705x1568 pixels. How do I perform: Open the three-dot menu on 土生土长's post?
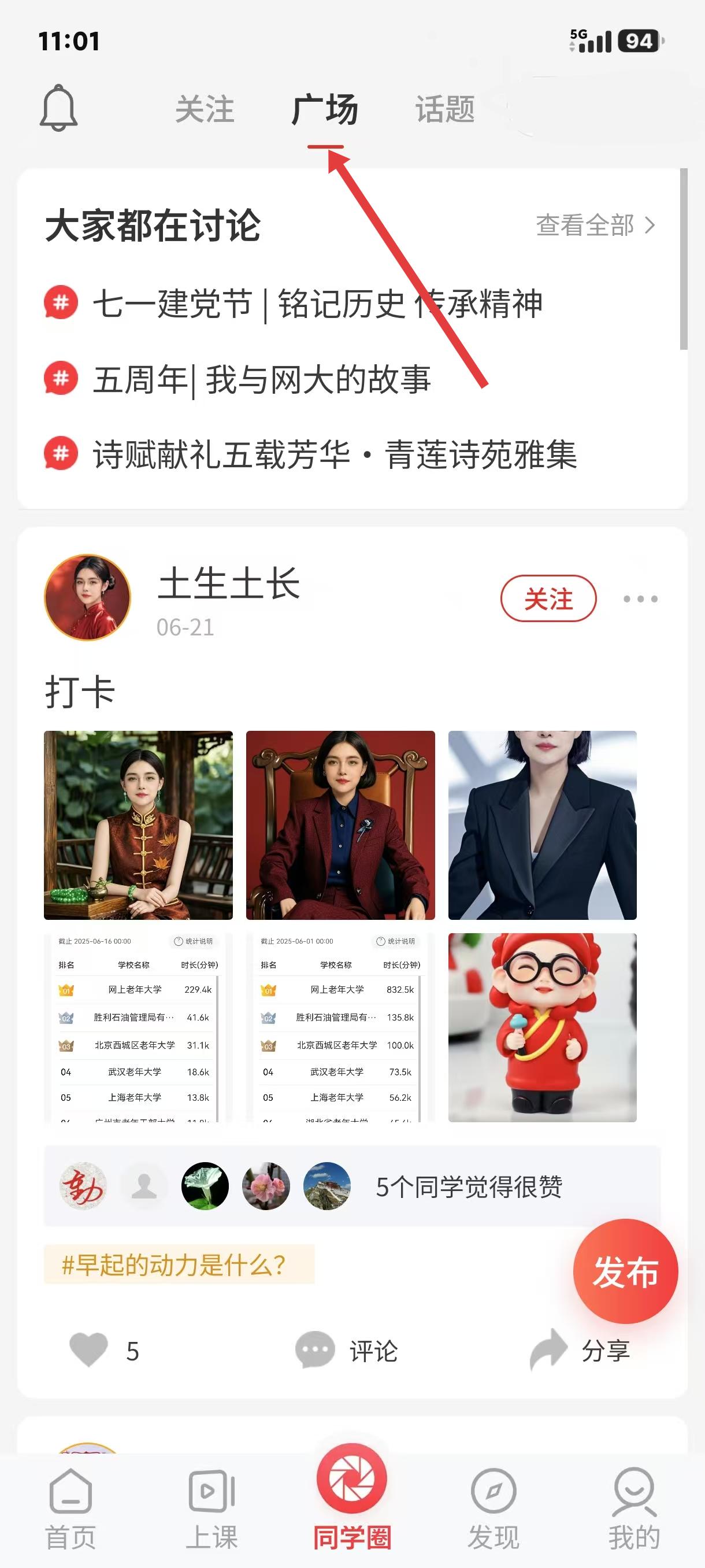click(x=640, y=599)
